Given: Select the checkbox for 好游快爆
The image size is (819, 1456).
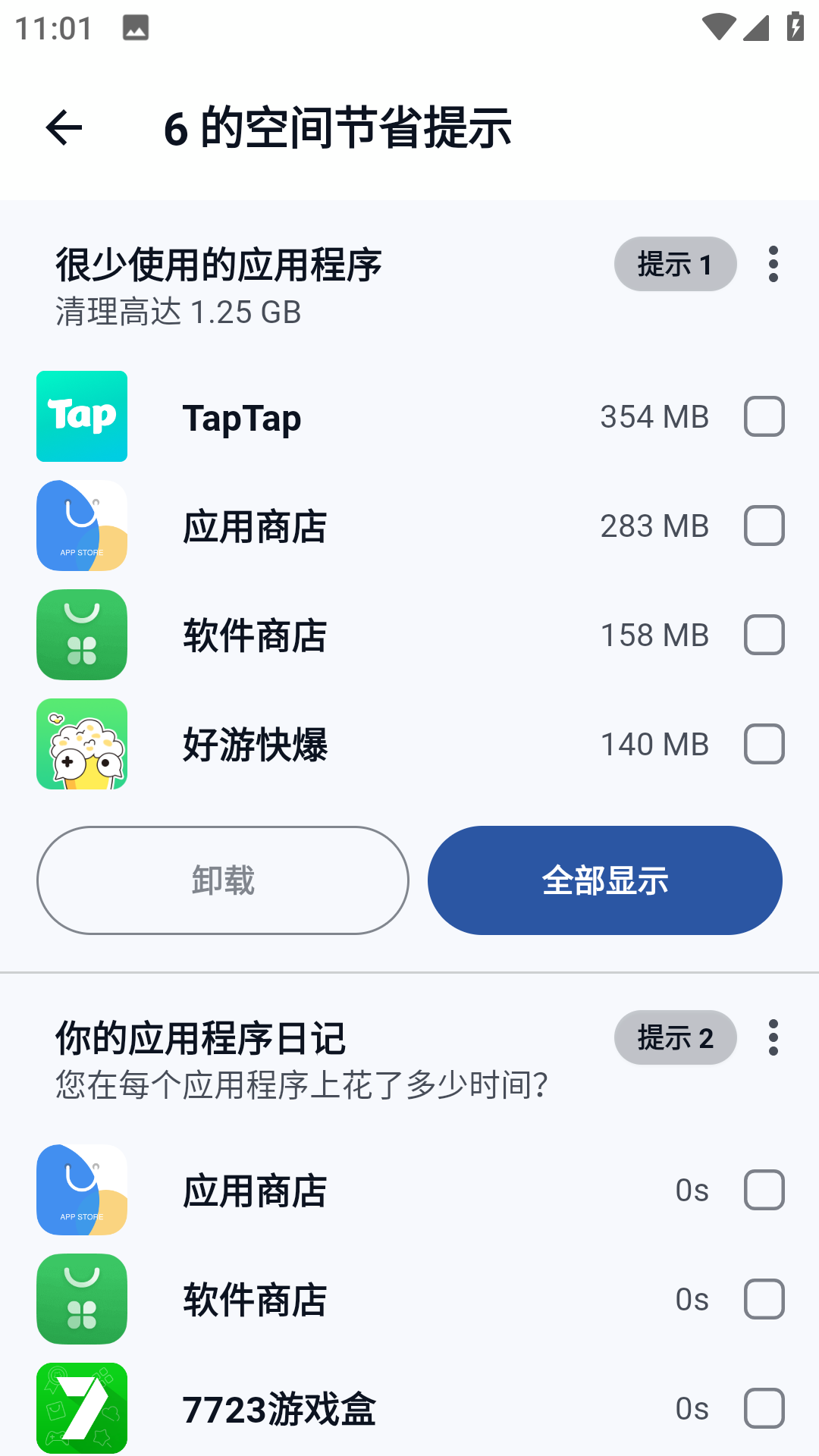Looking at the screenshot, I should point(764,744).
